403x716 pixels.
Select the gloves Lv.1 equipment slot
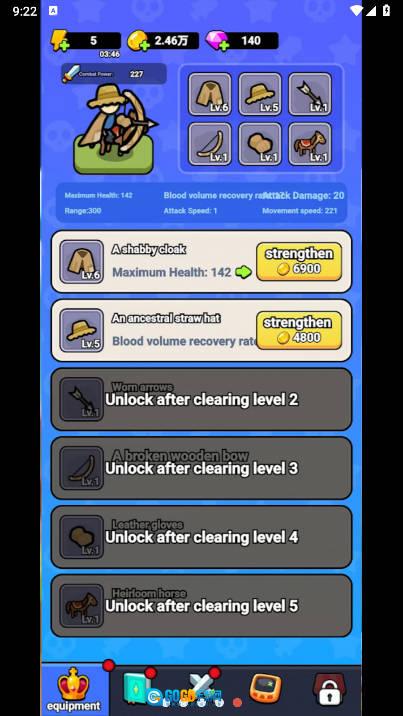coord(260,144)
